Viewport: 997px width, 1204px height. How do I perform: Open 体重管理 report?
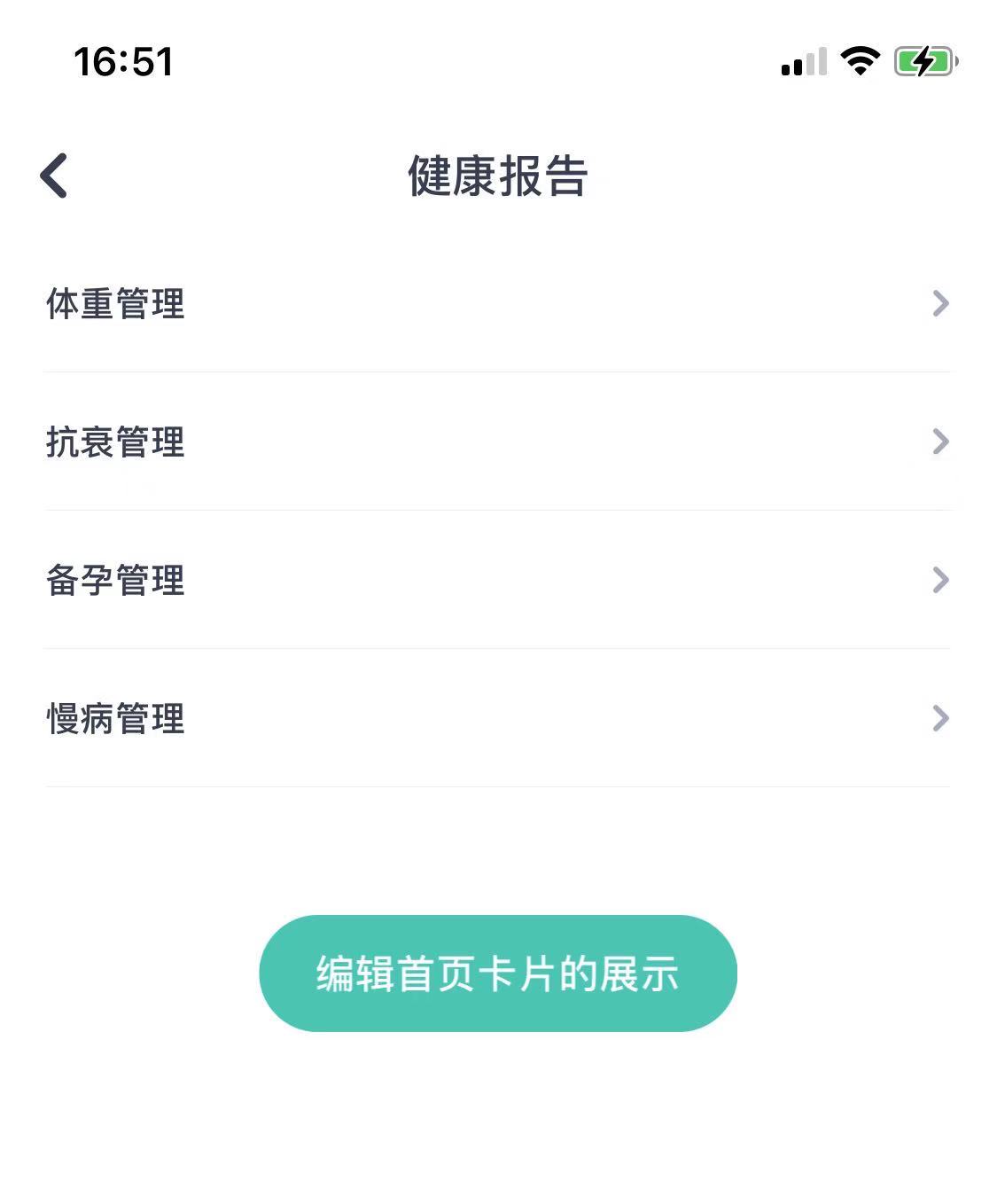(x=496, y=304)
